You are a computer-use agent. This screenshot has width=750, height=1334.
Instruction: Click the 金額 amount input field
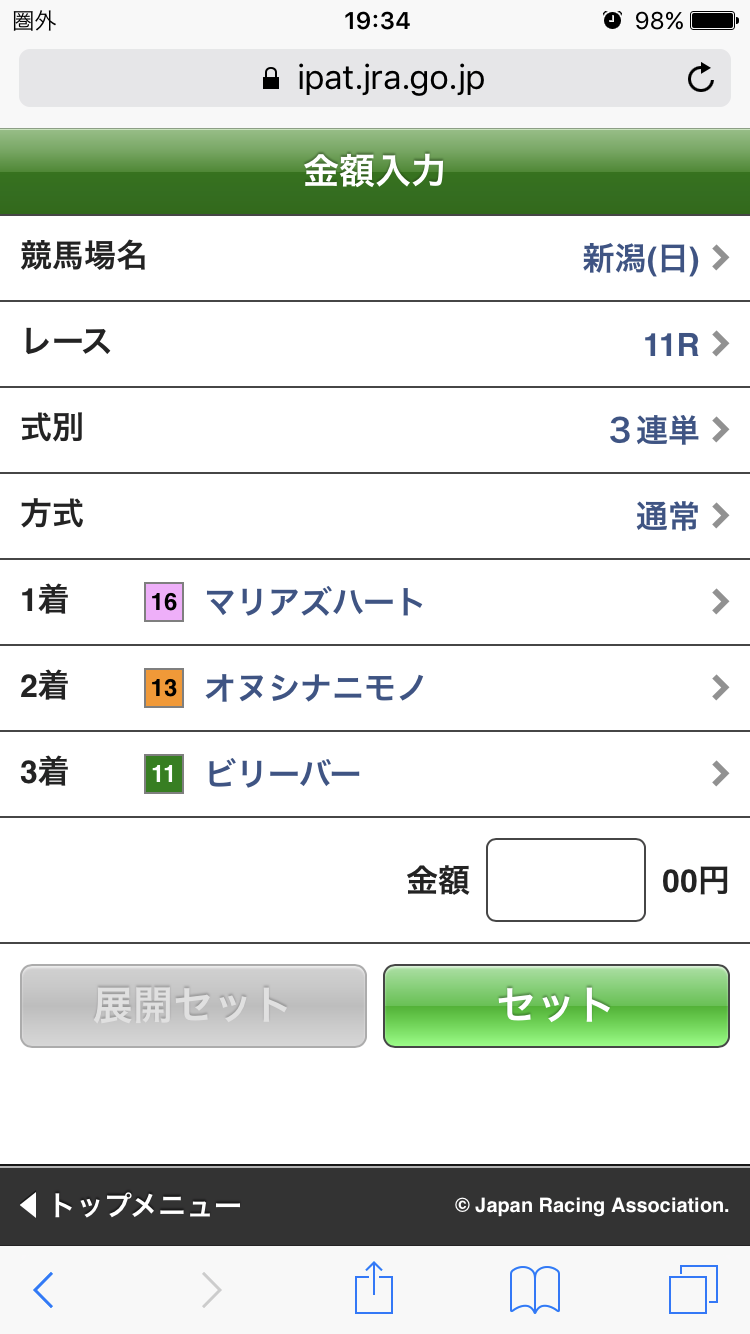click(x=565, y=879)
